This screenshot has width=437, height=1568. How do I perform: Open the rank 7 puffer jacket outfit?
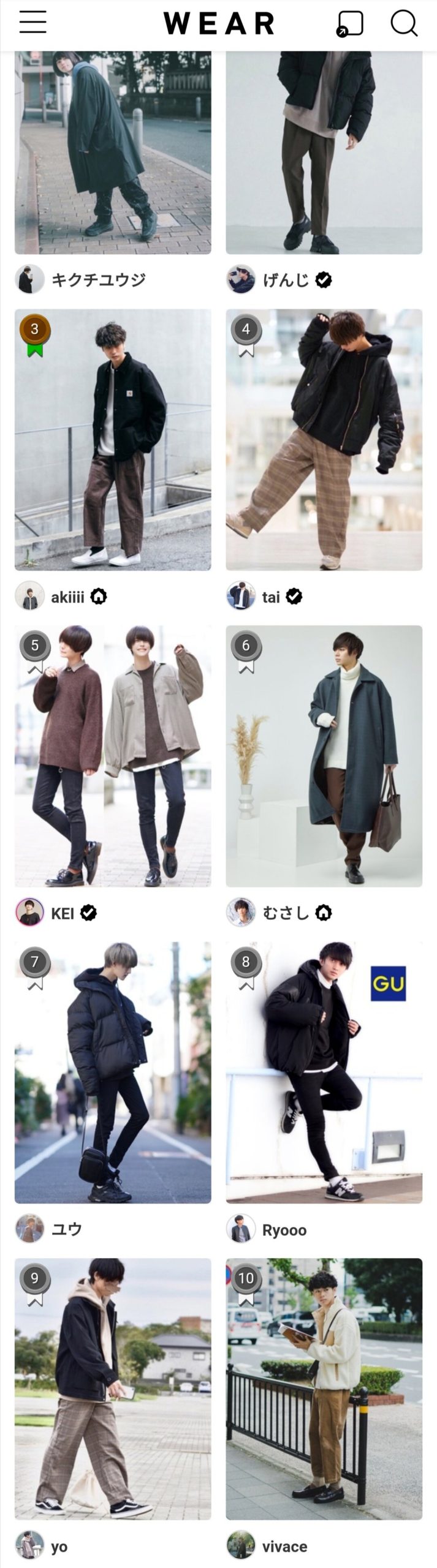click(x=113, y=1072)
